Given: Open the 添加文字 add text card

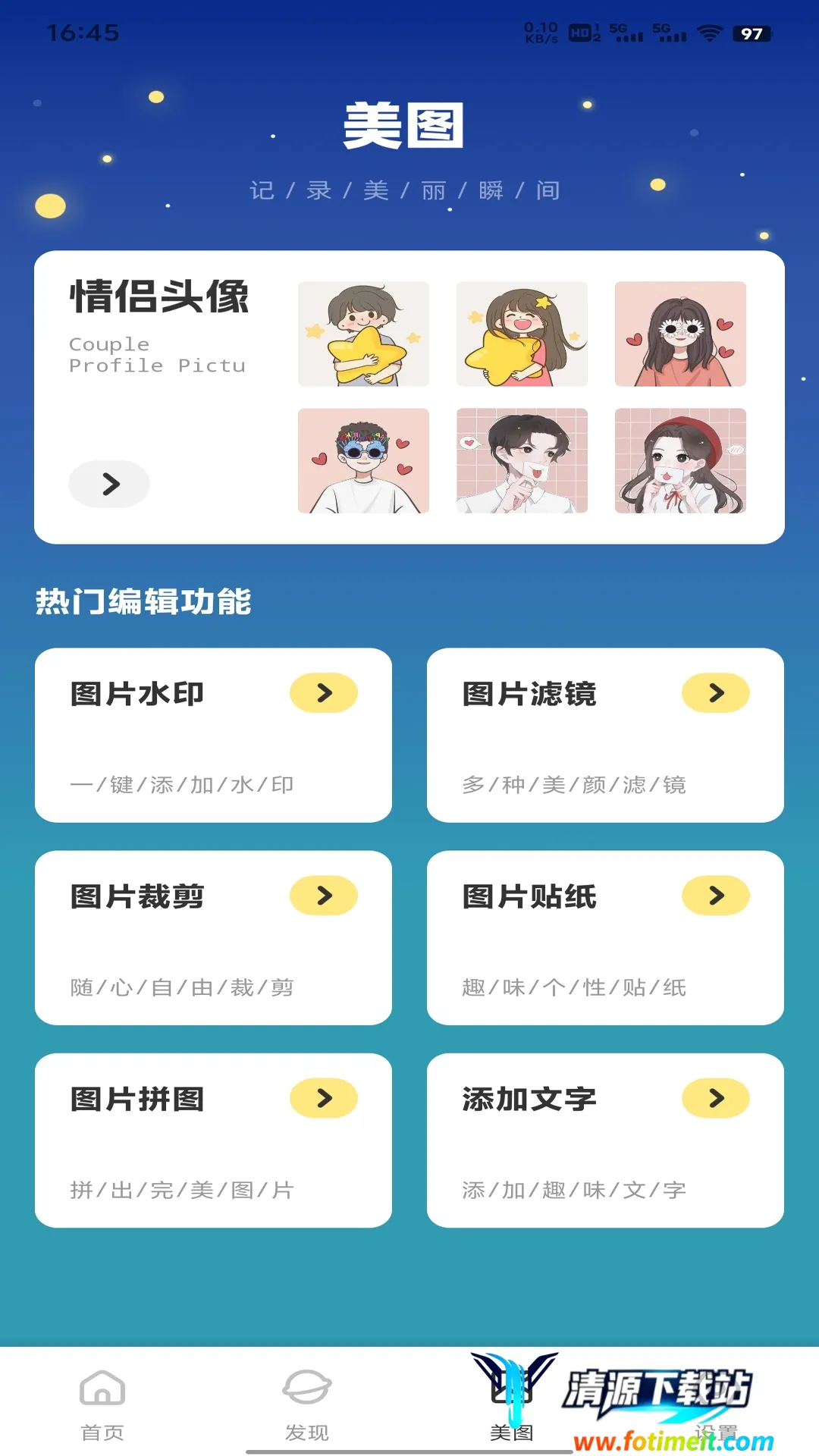Looking at the screenshot, I should coord(604,1140).
